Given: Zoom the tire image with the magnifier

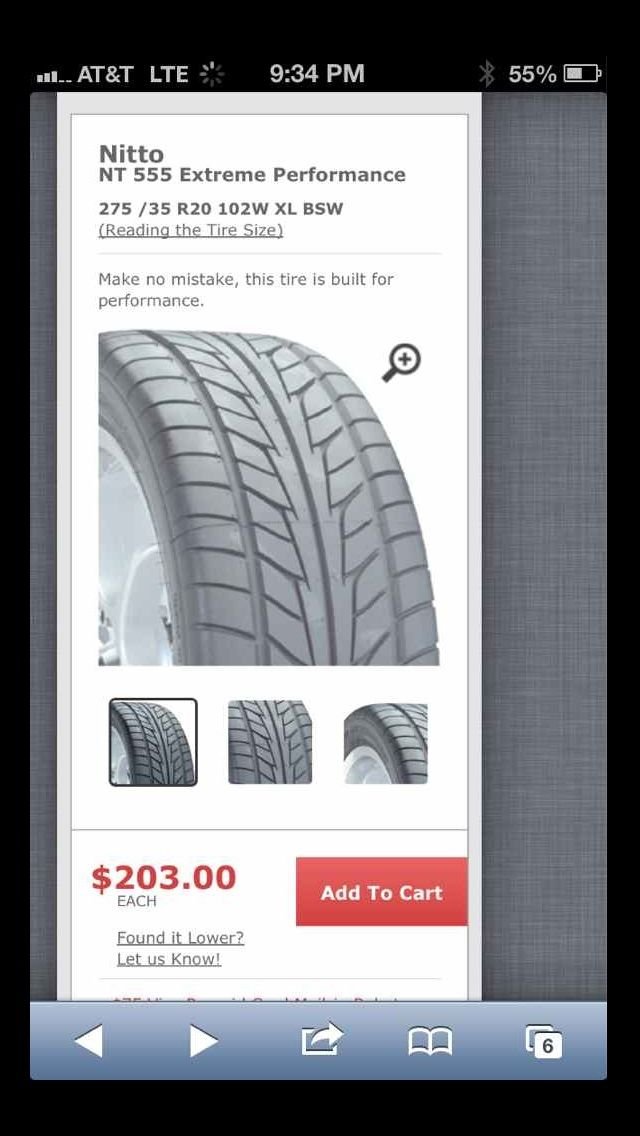Looking at the screenshot, I should pyautogui.click(x=401, y=362).
